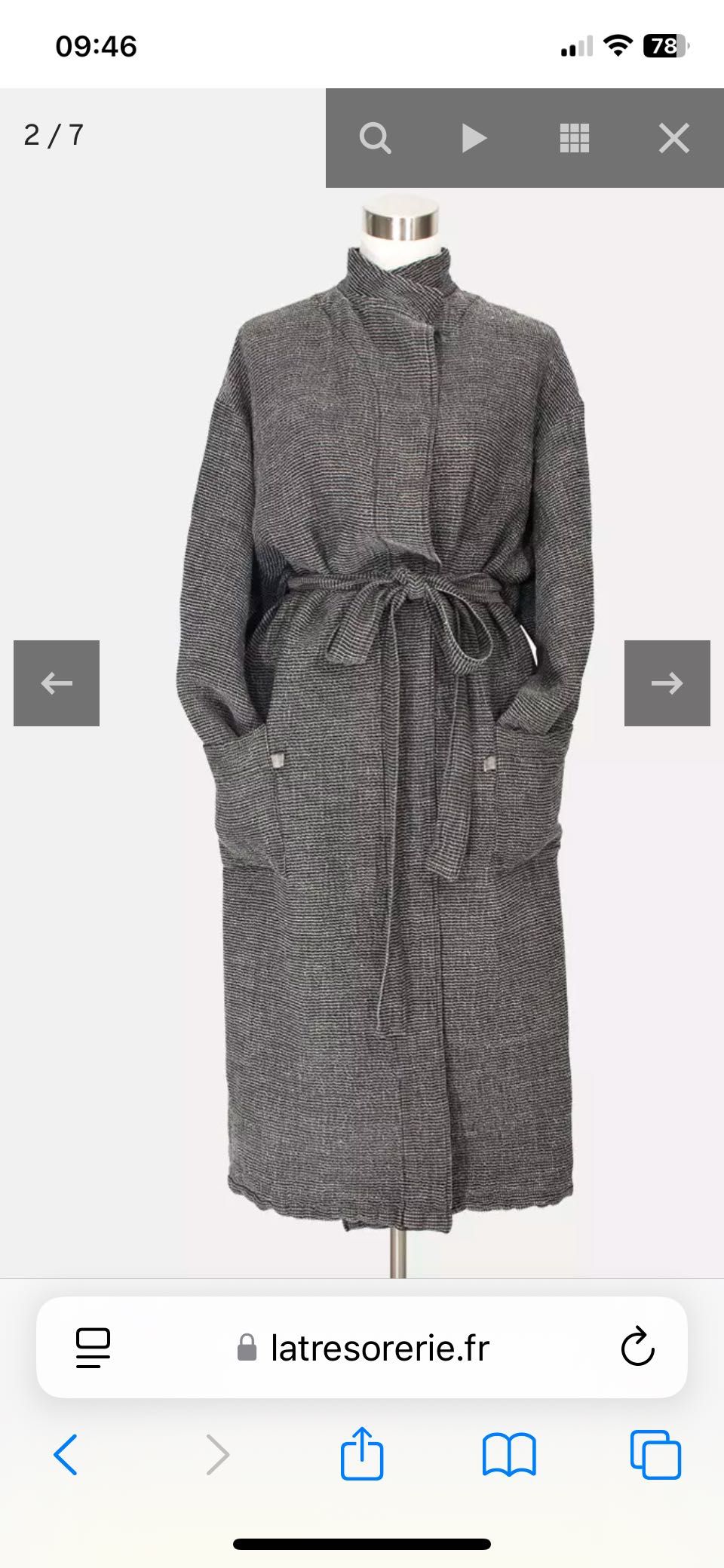This screenshot has height=1568, width=724.
Task: Start the gallery slideshow
Action: [474, 138]
